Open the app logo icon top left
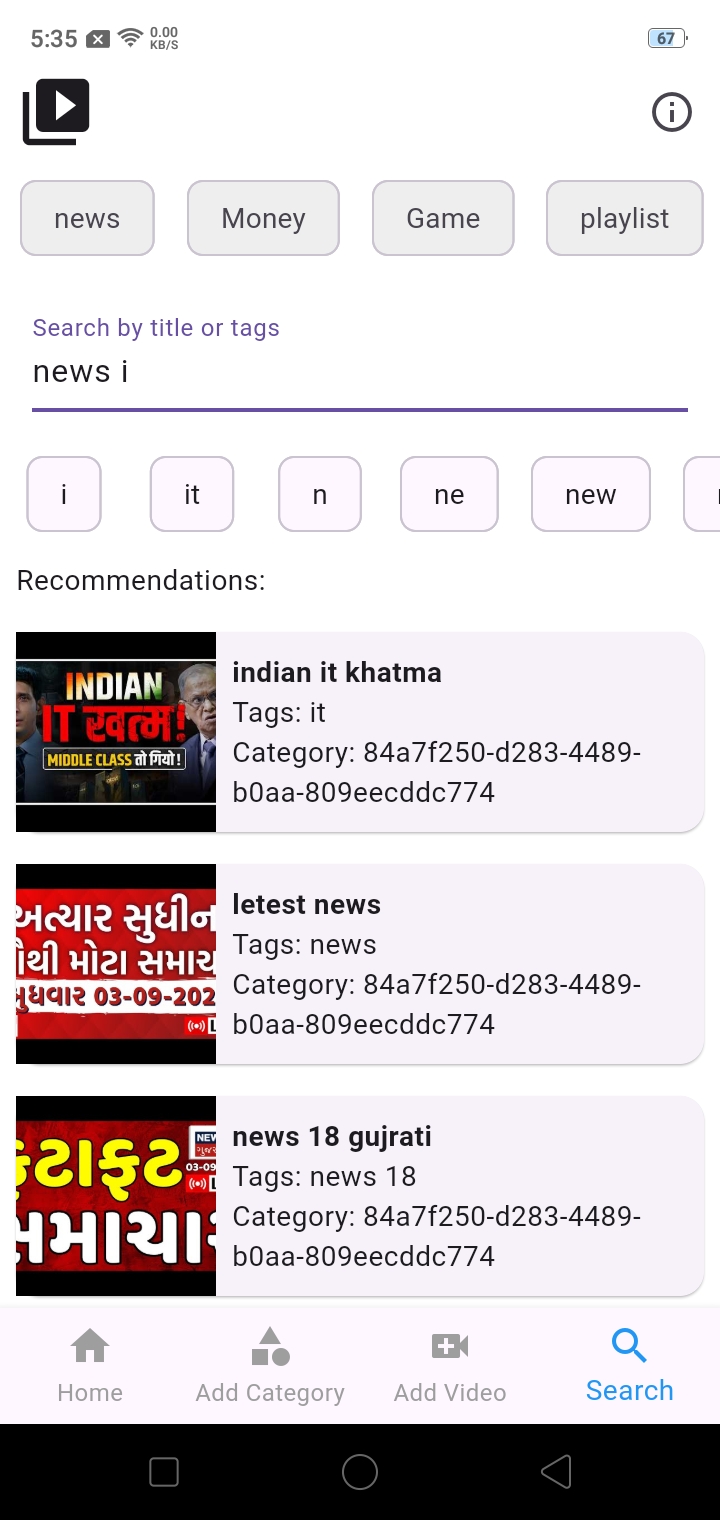Image resolution: width=720 pixels, height=1520 pixels. [x=55, y=111]
